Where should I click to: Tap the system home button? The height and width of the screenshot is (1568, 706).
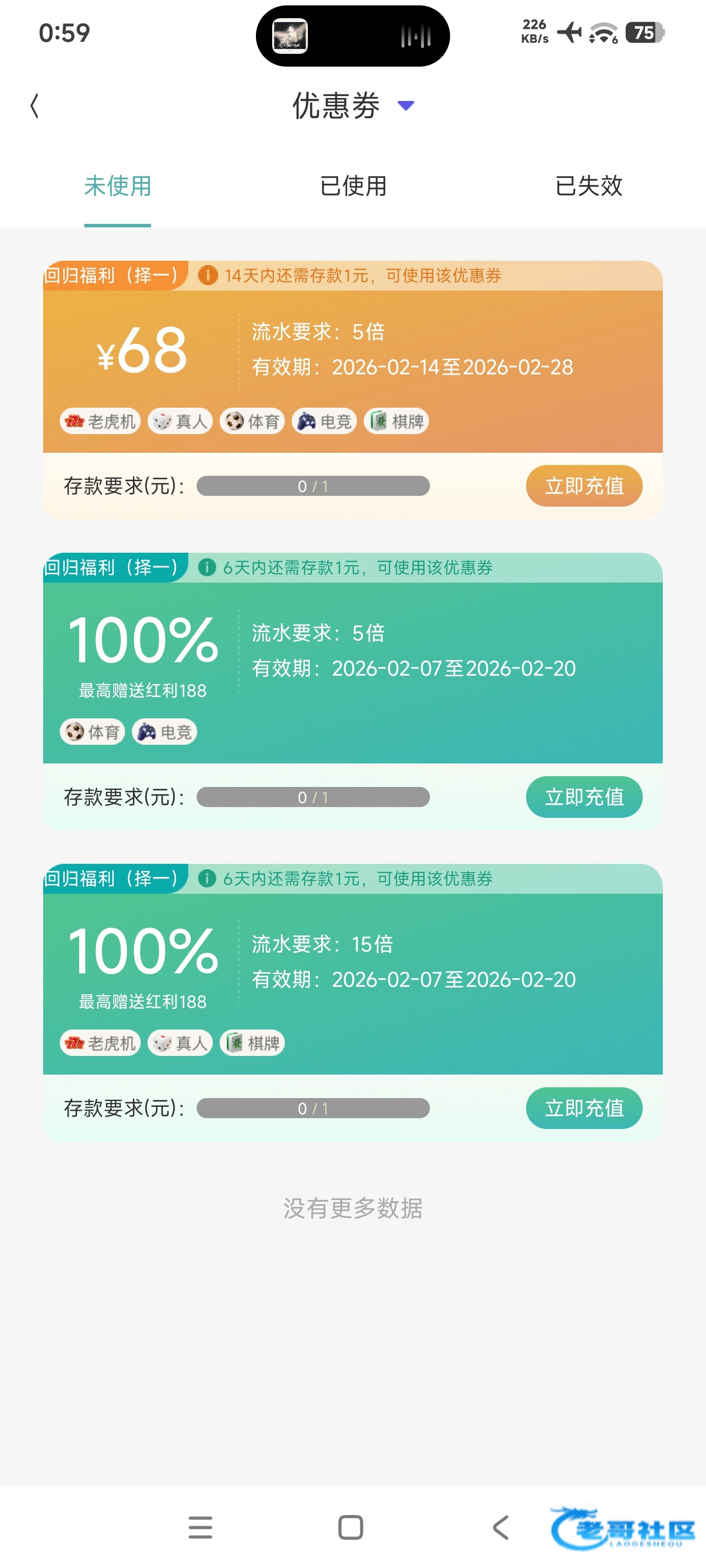coord(350,1527)
